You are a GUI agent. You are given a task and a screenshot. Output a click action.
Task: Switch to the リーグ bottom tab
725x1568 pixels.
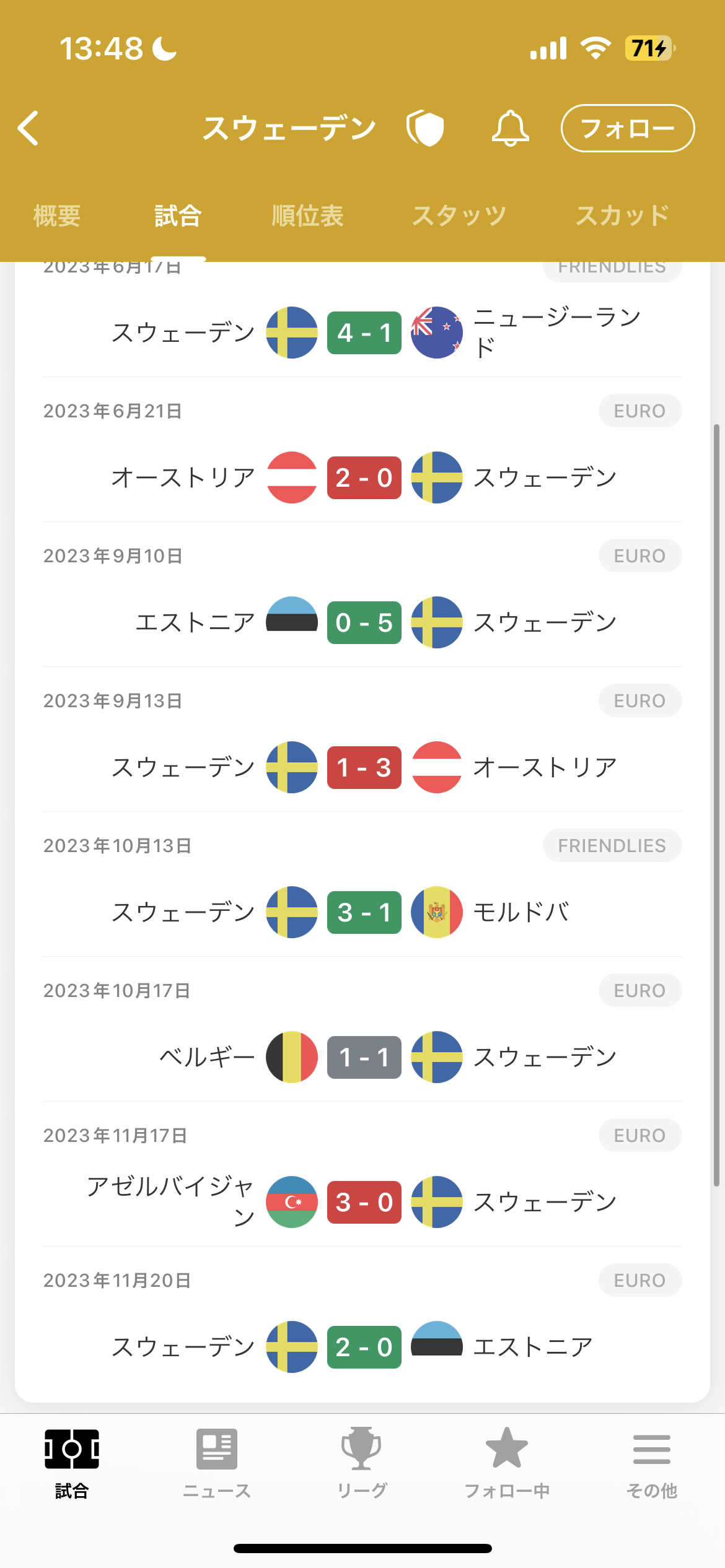362,1464
